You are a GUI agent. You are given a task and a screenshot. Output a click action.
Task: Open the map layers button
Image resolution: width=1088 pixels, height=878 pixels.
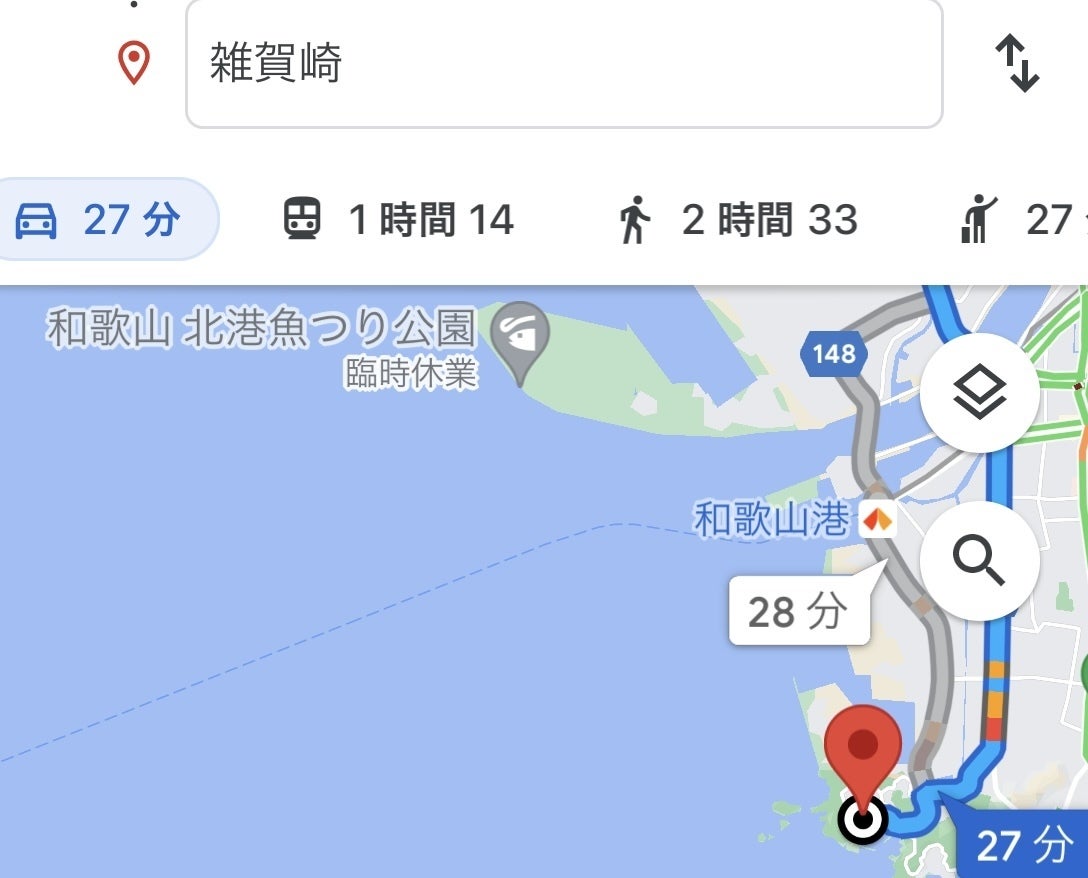click(979, 394)
